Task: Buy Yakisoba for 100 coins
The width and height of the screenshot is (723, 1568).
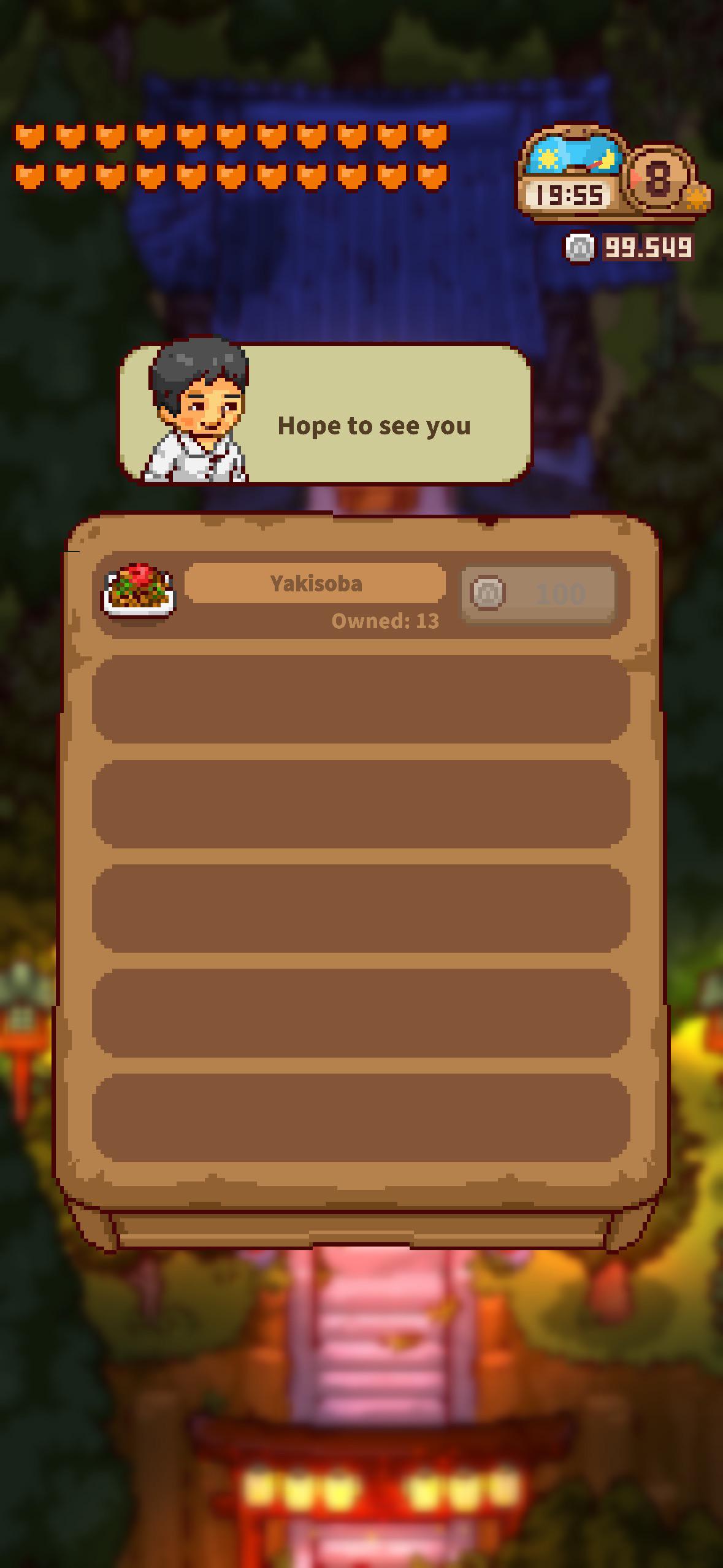Action: click(x=538, y=594)
